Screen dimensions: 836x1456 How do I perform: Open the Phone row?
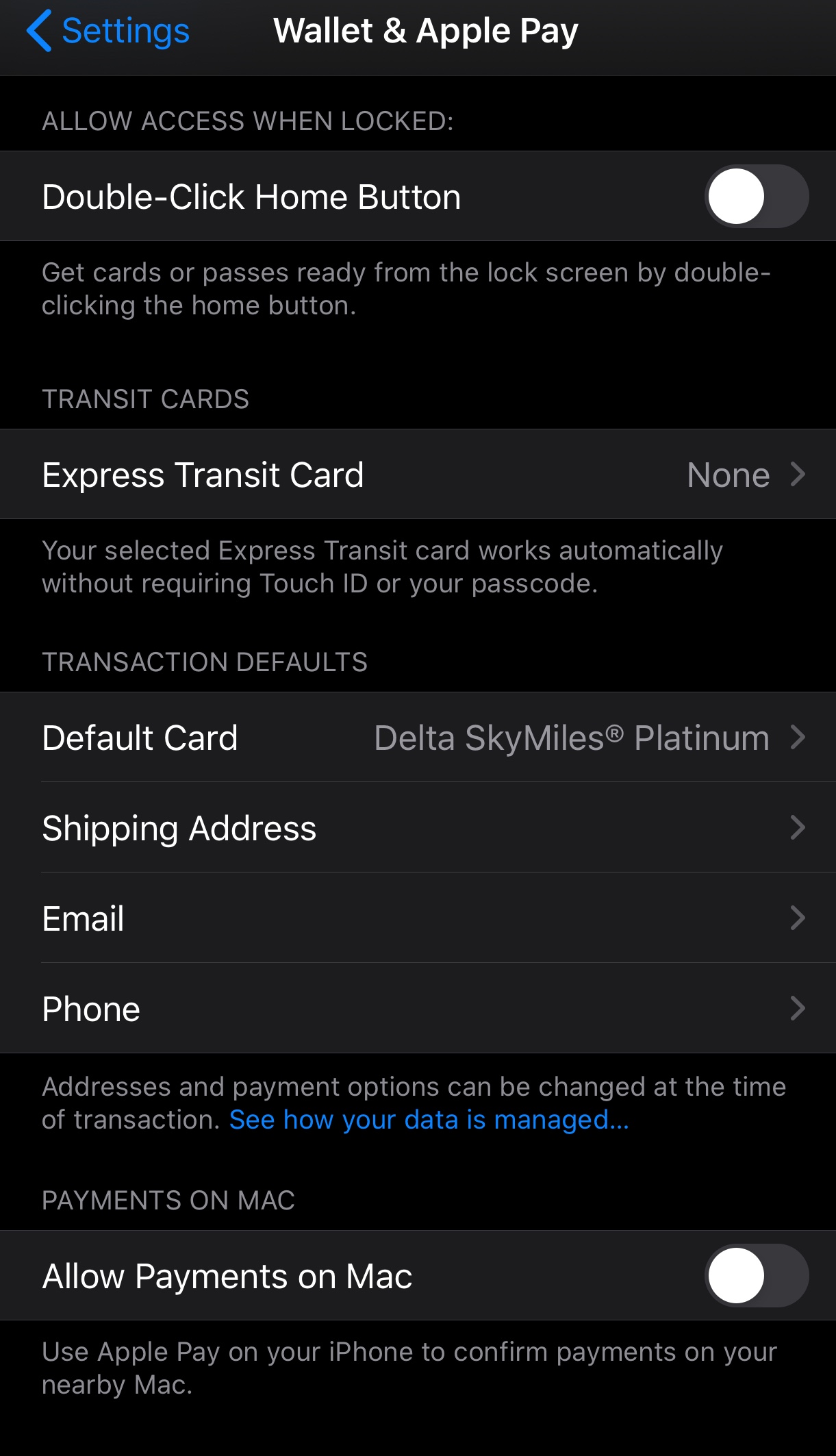(418, 1009)
